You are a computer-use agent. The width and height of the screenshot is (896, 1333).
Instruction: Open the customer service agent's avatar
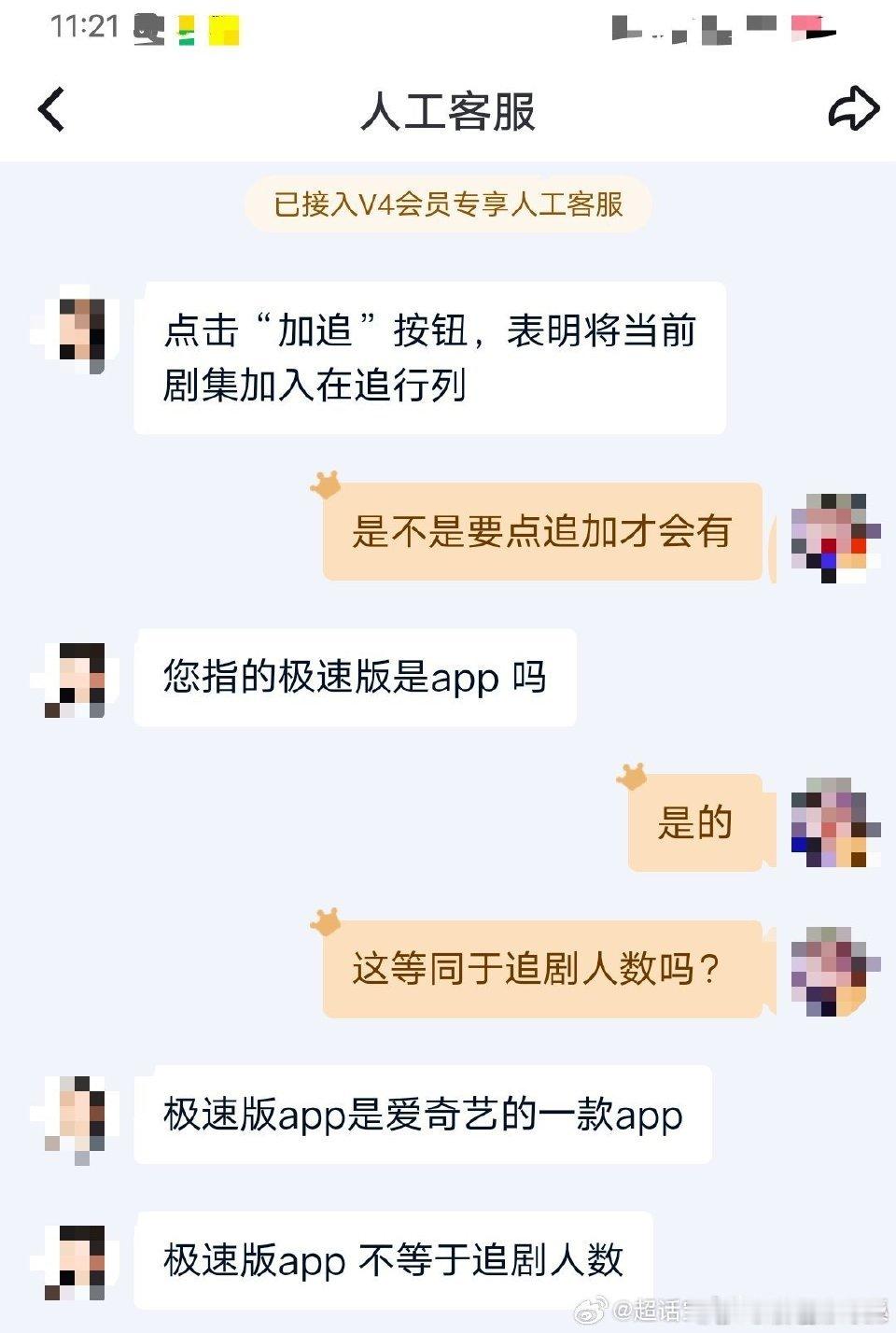click(x=79, y=329)
